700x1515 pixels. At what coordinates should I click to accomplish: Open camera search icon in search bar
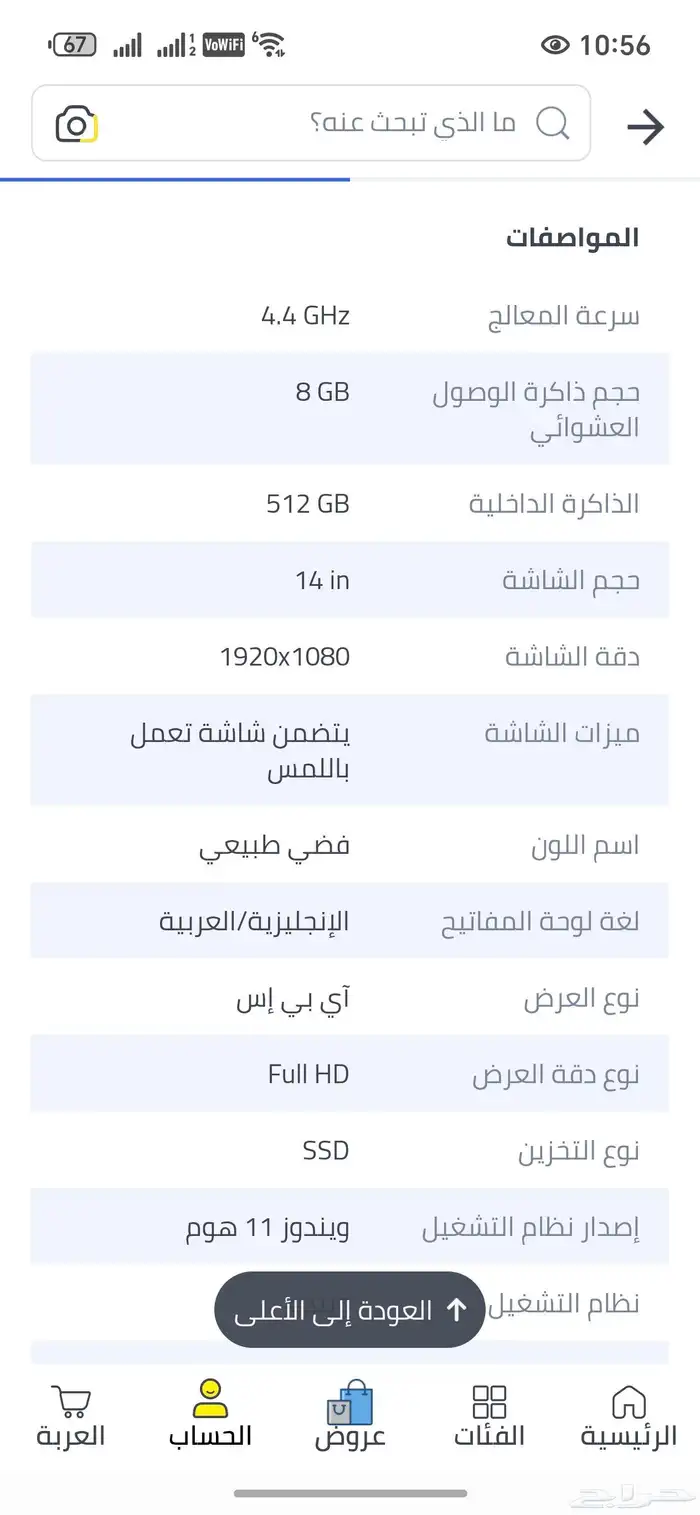75,124
